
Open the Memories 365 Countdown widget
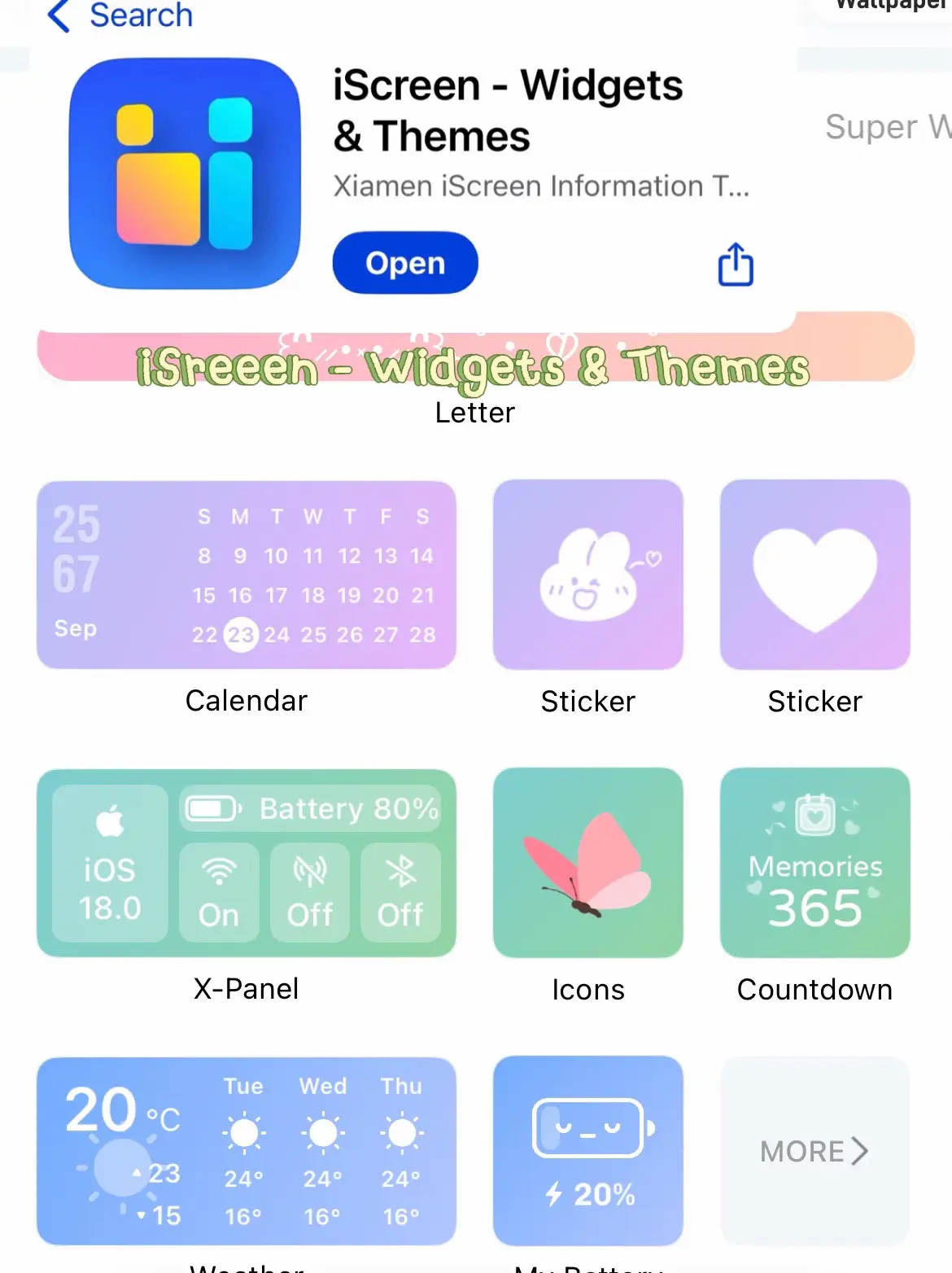click(x=814, y=864)
